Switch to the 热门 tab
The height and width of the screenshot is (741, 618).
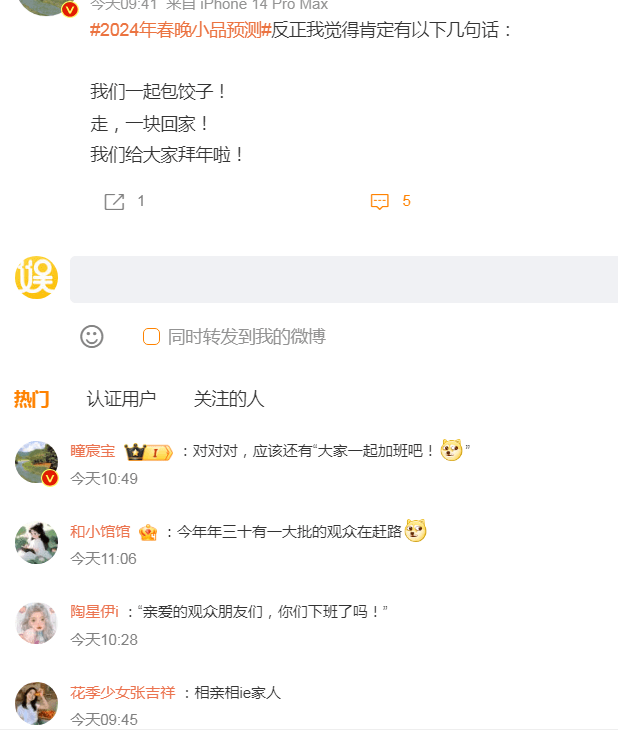[31, 399]
